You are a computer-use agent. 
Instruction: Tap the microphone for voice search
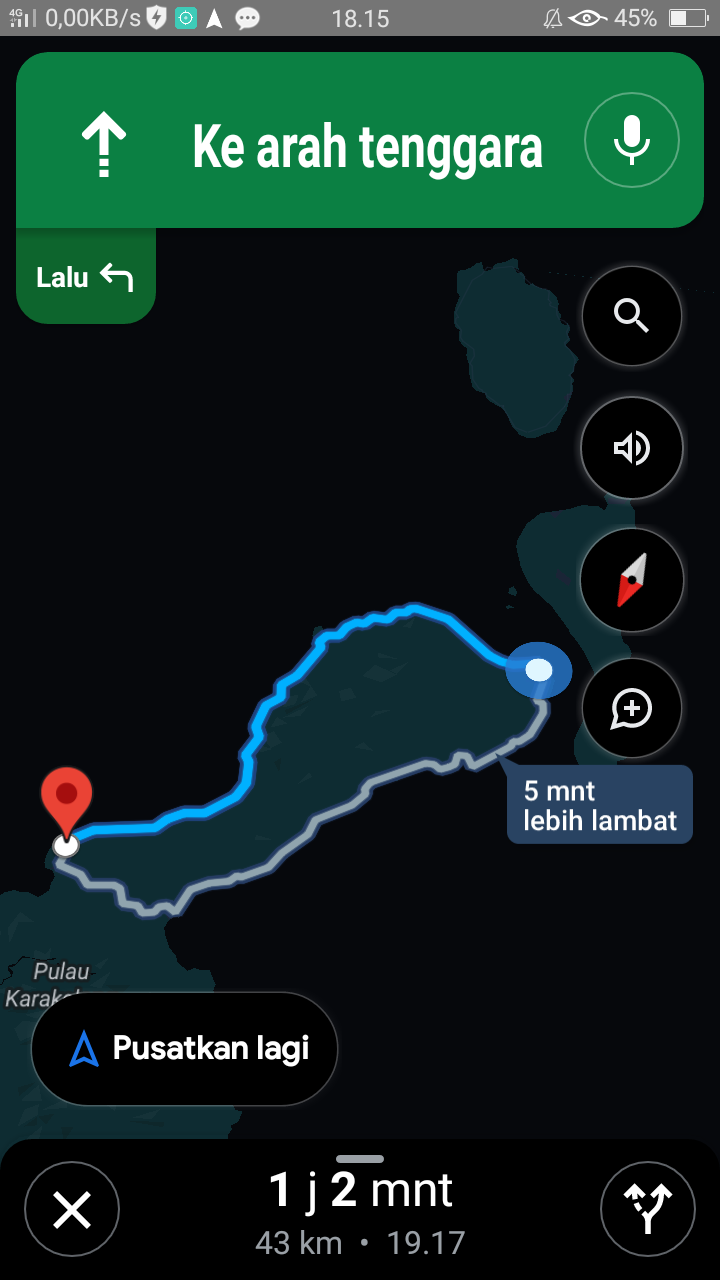(632, 140)
